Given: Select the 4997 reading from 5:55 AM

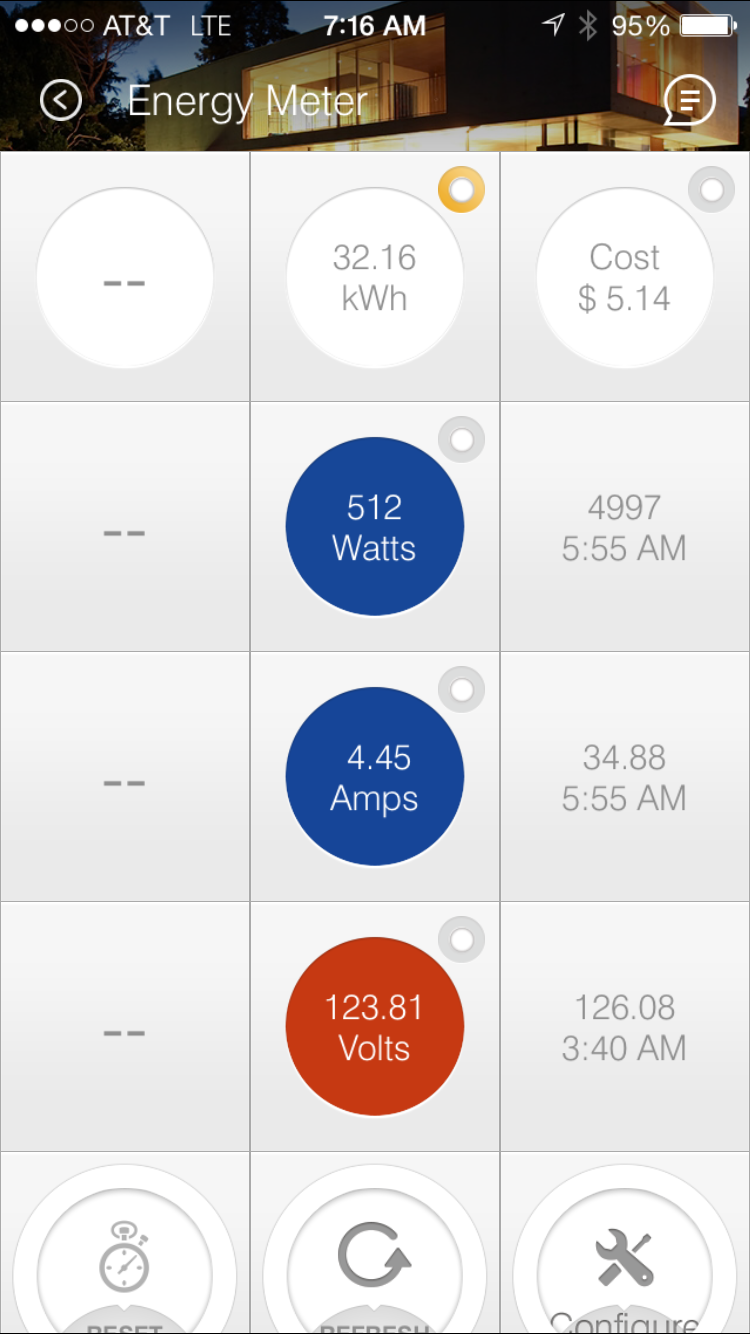Looking at the screenshot, I should tap(624, 526).
